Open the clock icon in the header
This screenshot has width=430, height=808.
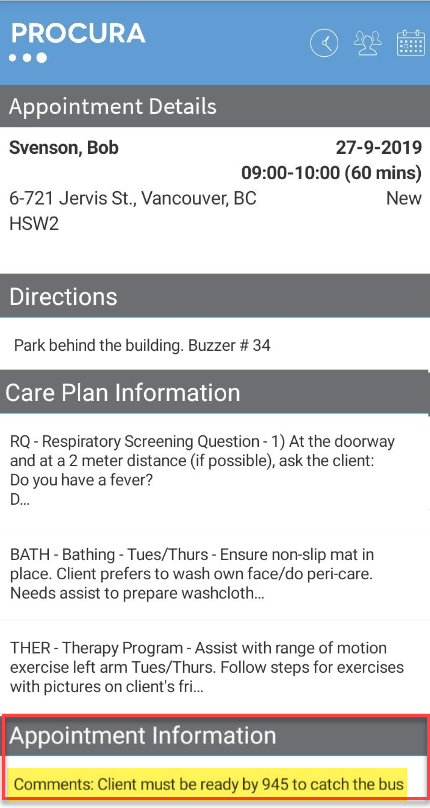click(x=324, y=43)
